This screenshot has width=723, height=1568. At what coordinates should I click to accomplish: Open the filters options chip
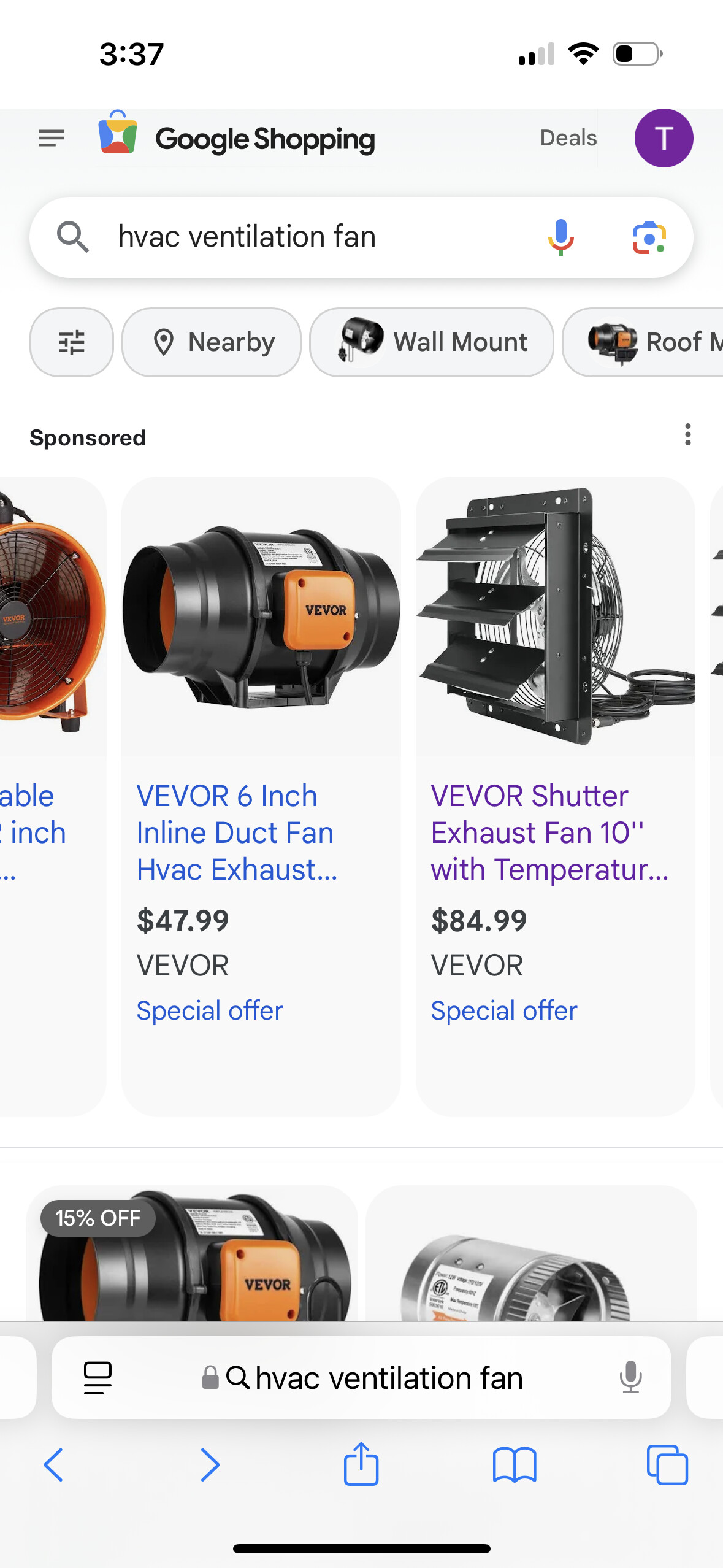[x=72, y=342]
